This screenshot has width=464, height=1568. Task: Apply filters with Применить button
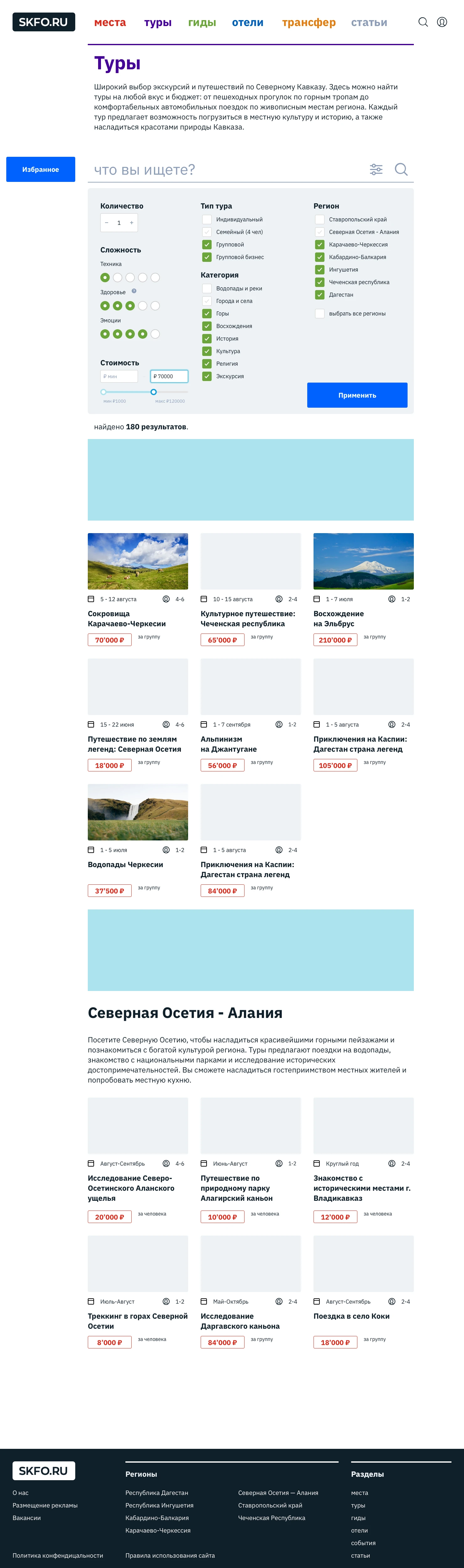coord(357,395)
